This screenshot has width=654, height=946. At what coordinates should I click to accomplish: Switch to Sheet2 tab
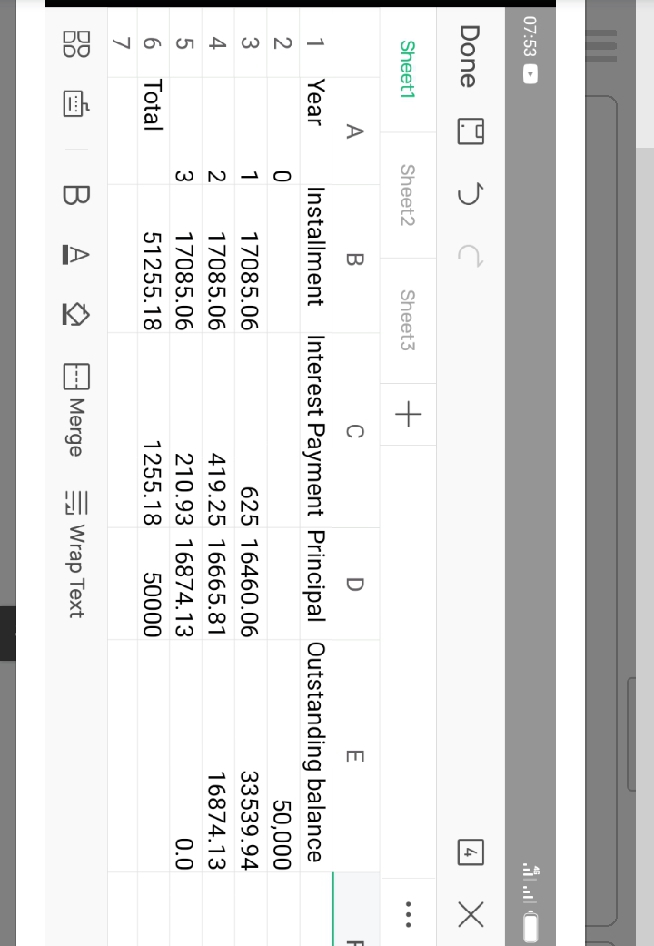408,195
